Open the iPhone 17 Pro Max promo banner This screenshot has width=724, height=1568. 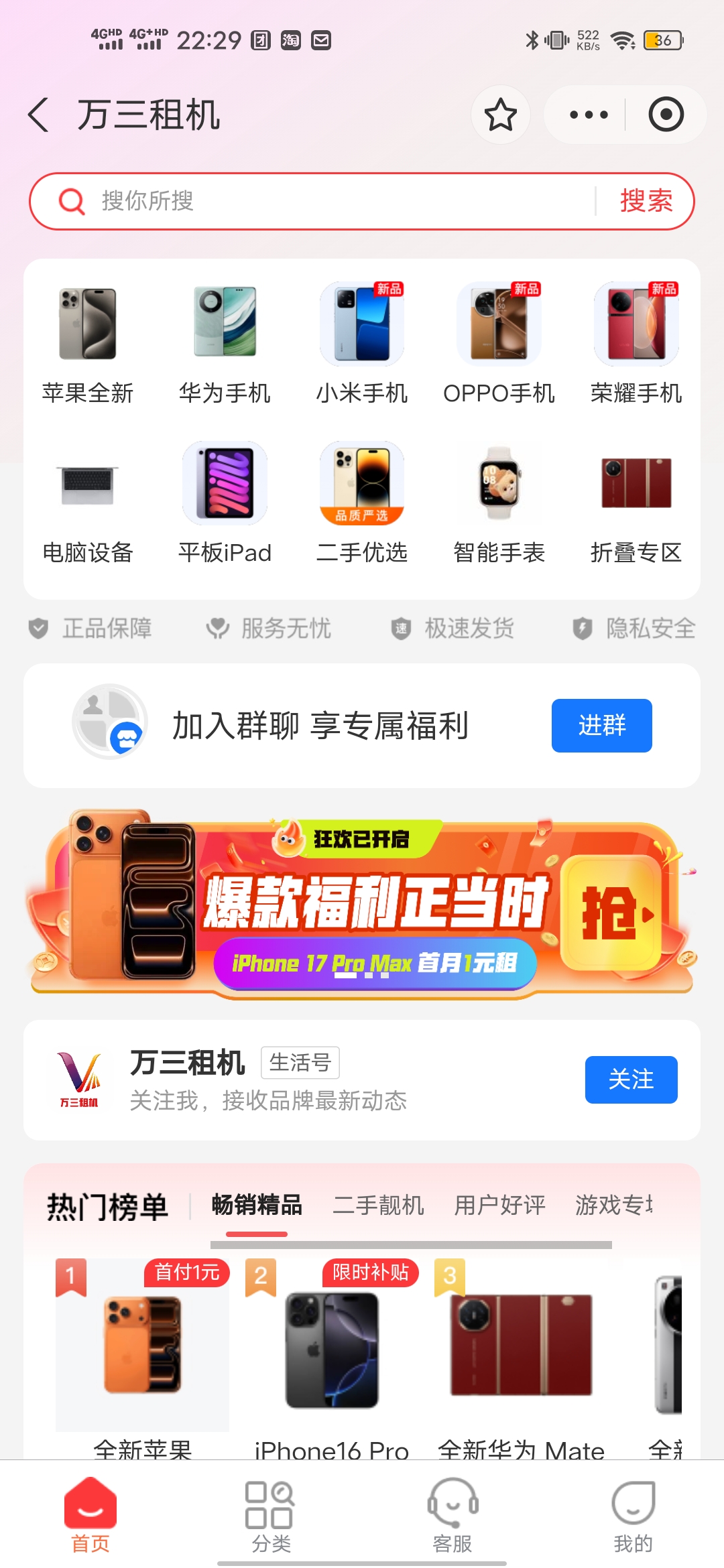362,905
